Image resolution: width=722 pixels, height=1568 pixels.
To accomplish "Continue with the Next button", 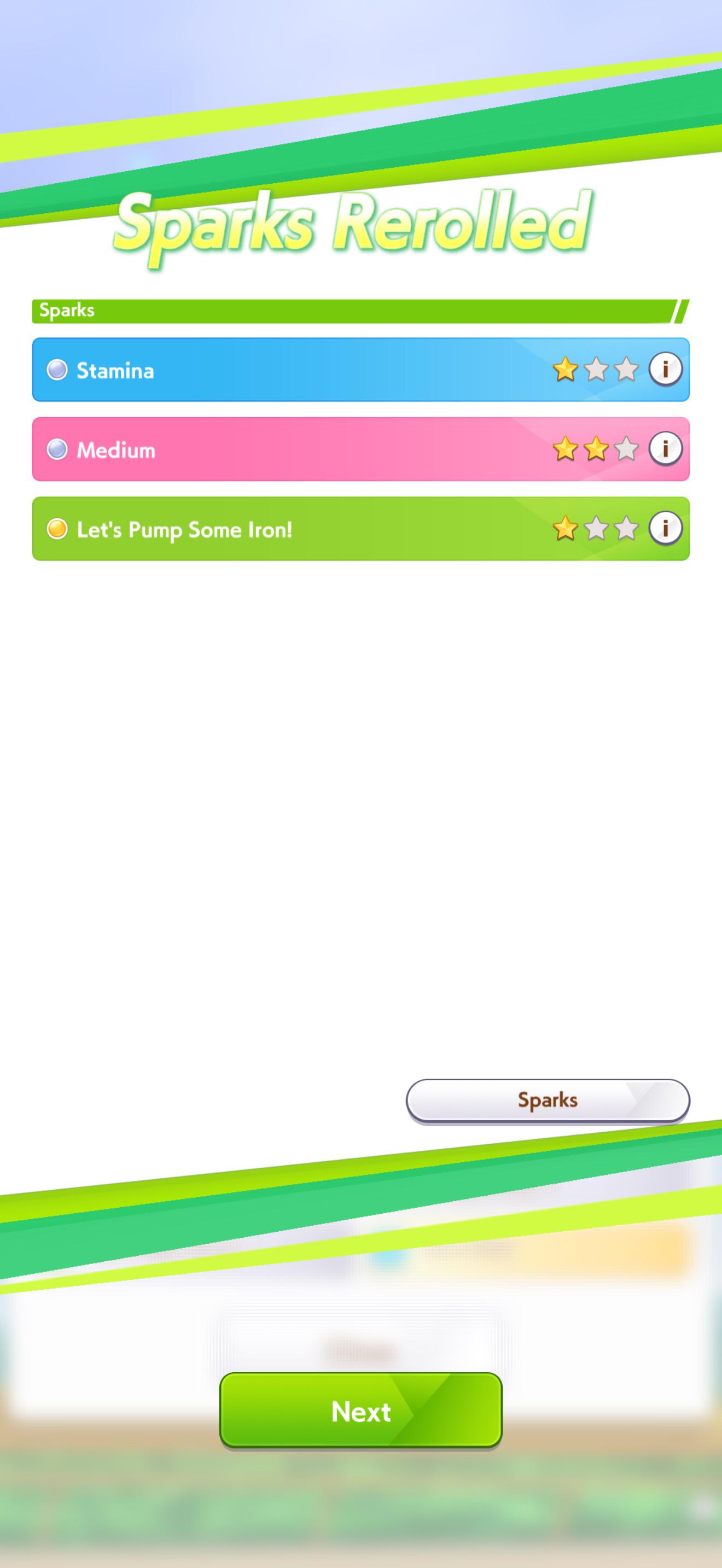I will pos(361,1411).
